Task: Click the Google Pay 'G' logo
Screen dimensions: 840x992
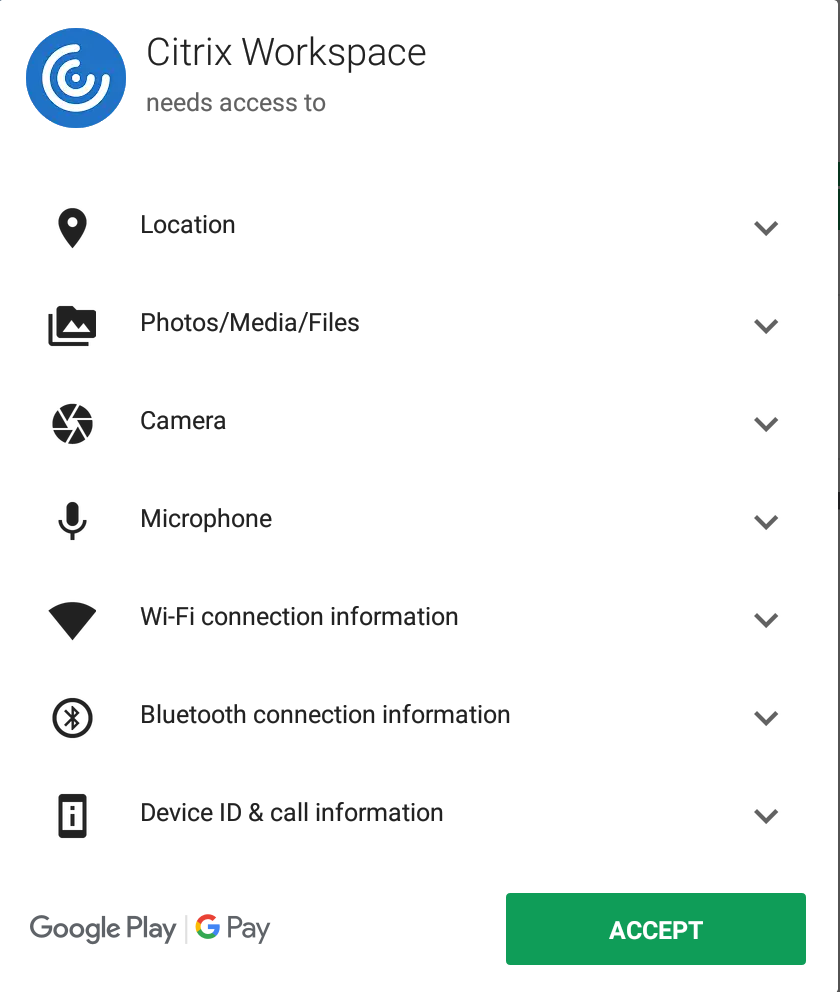Action: (x=207, y=928)
